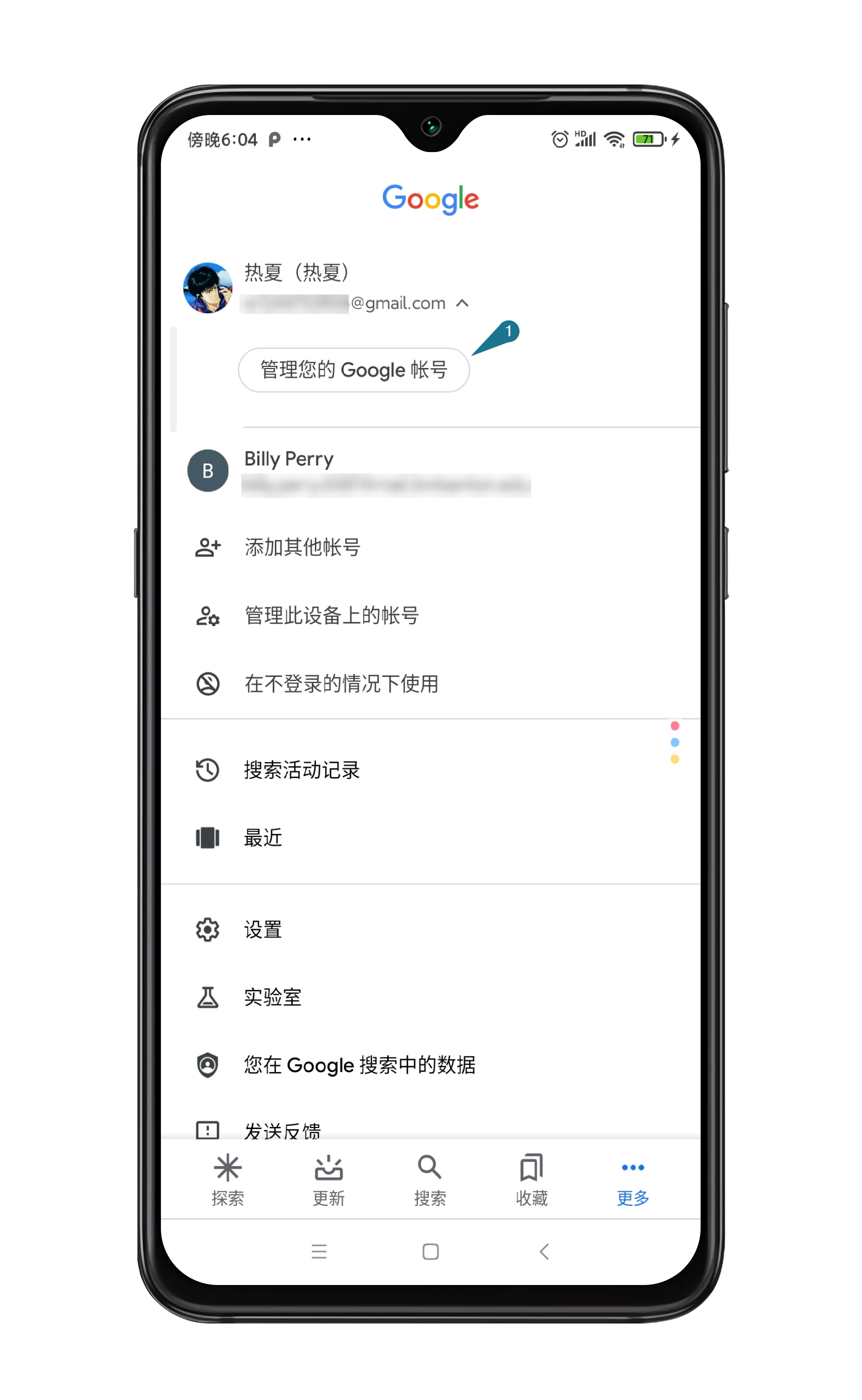Tap the system home button
This screenshot has height=1400, width=862.
[430, 1251]
